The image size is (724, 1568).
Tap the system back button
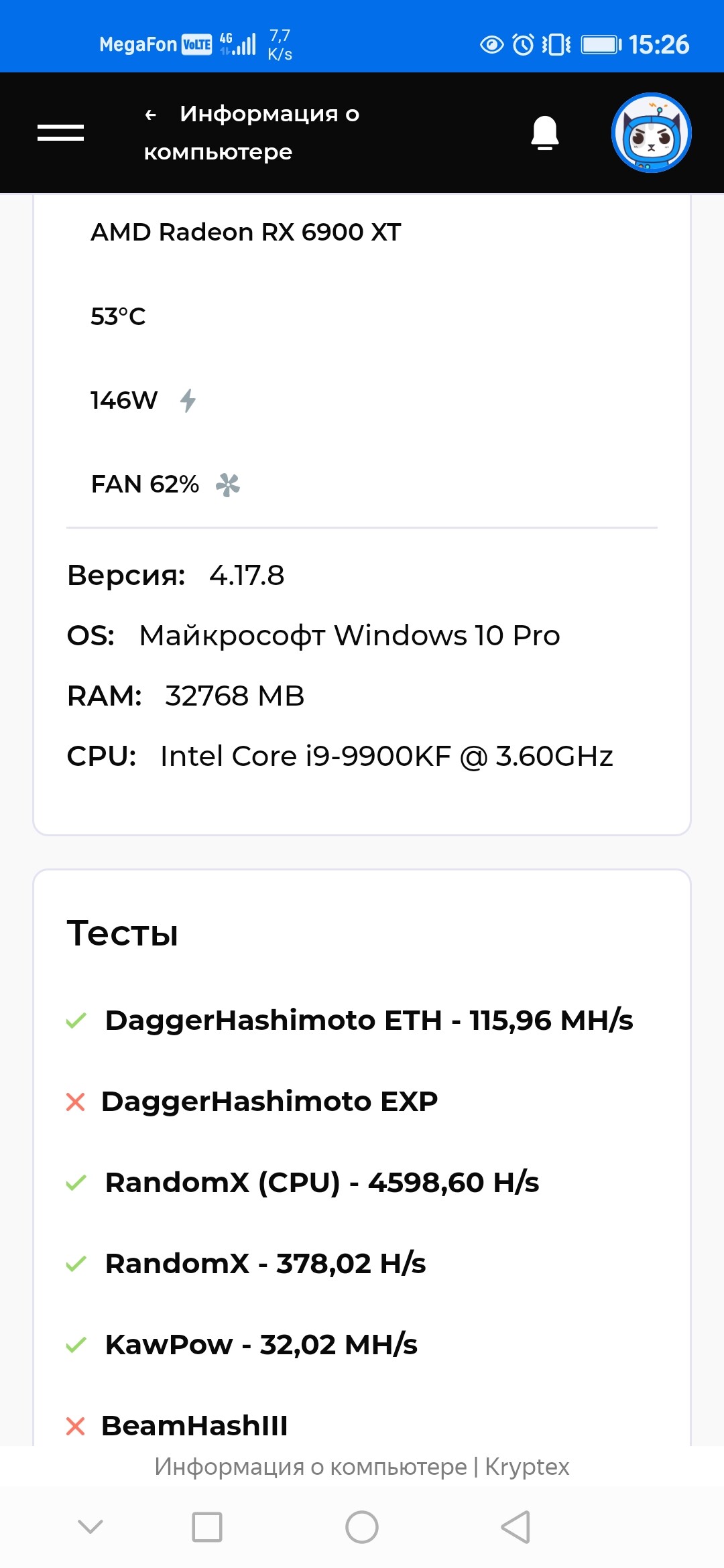516,1527
